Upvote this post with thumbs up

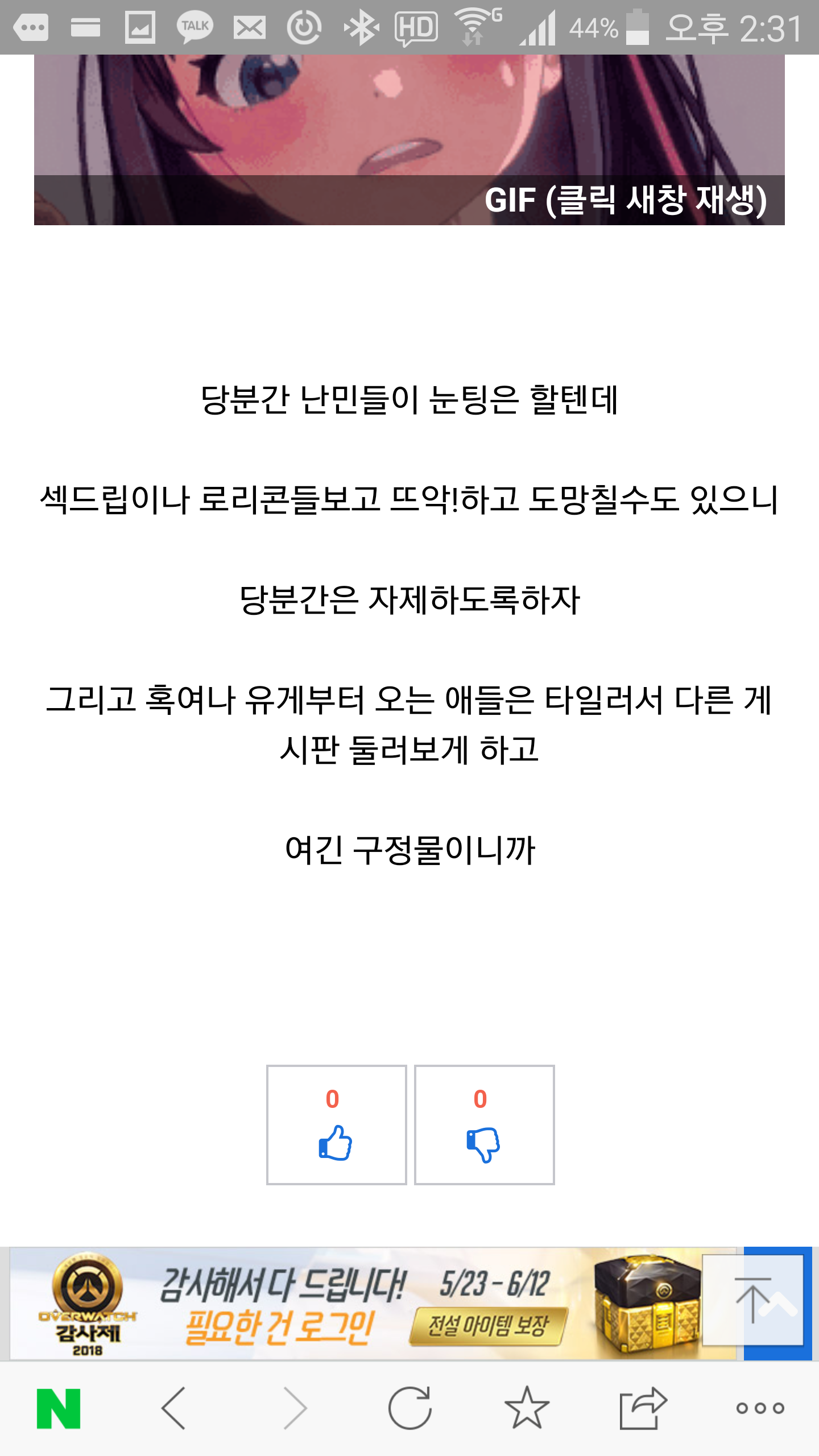click(336, 1126)
